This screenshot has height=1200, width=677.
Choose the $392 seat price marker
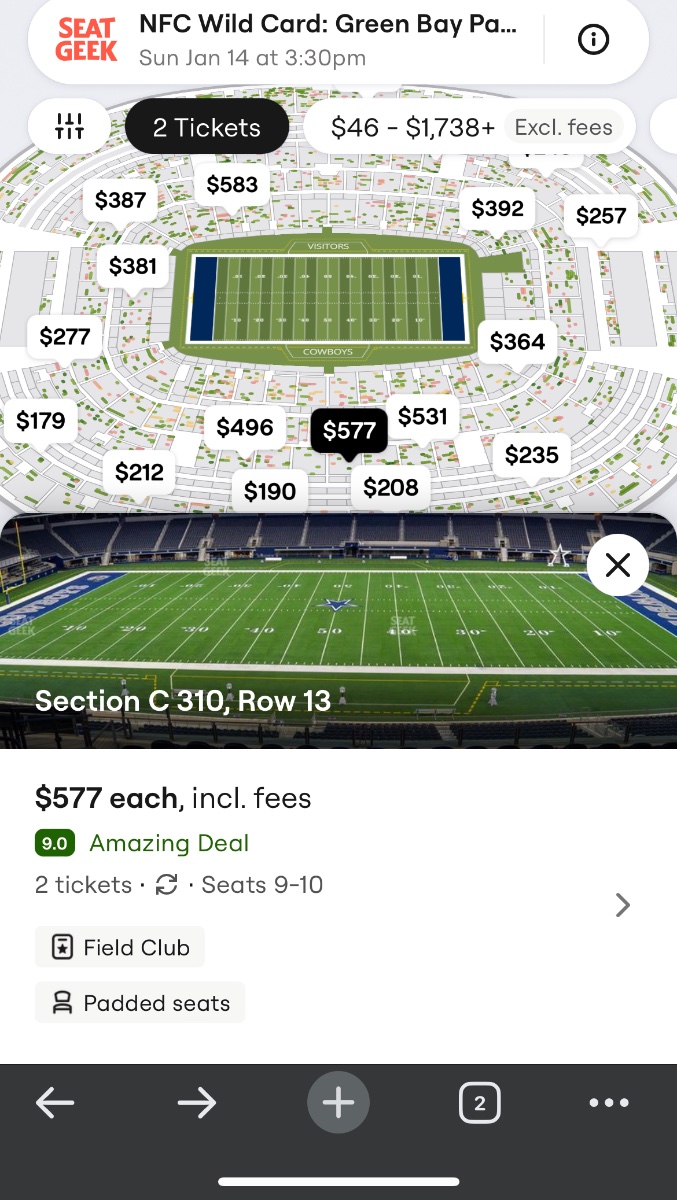click(497, 208)
